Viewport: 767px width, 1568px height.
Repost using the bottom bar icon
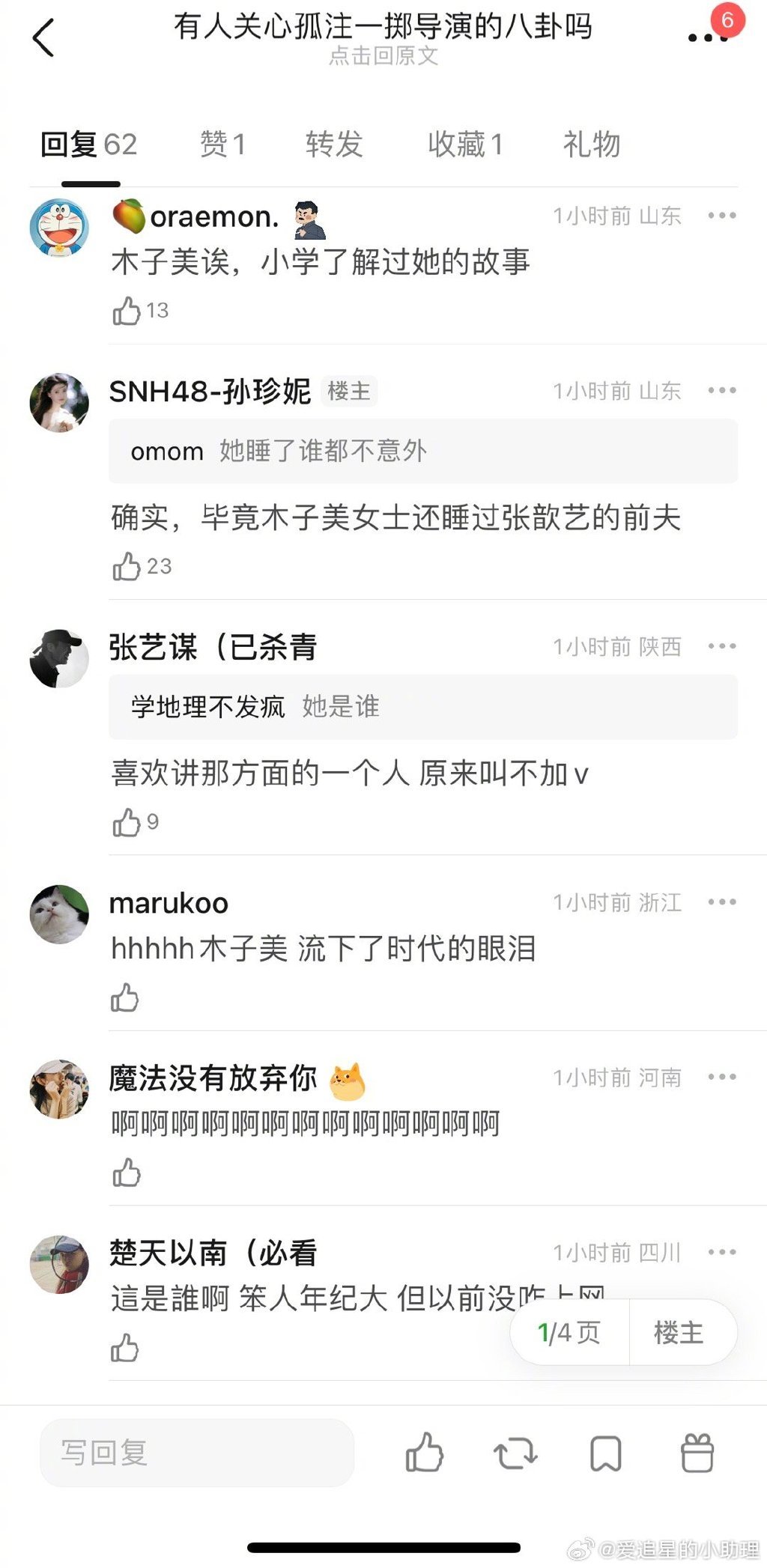point(515,1453)
